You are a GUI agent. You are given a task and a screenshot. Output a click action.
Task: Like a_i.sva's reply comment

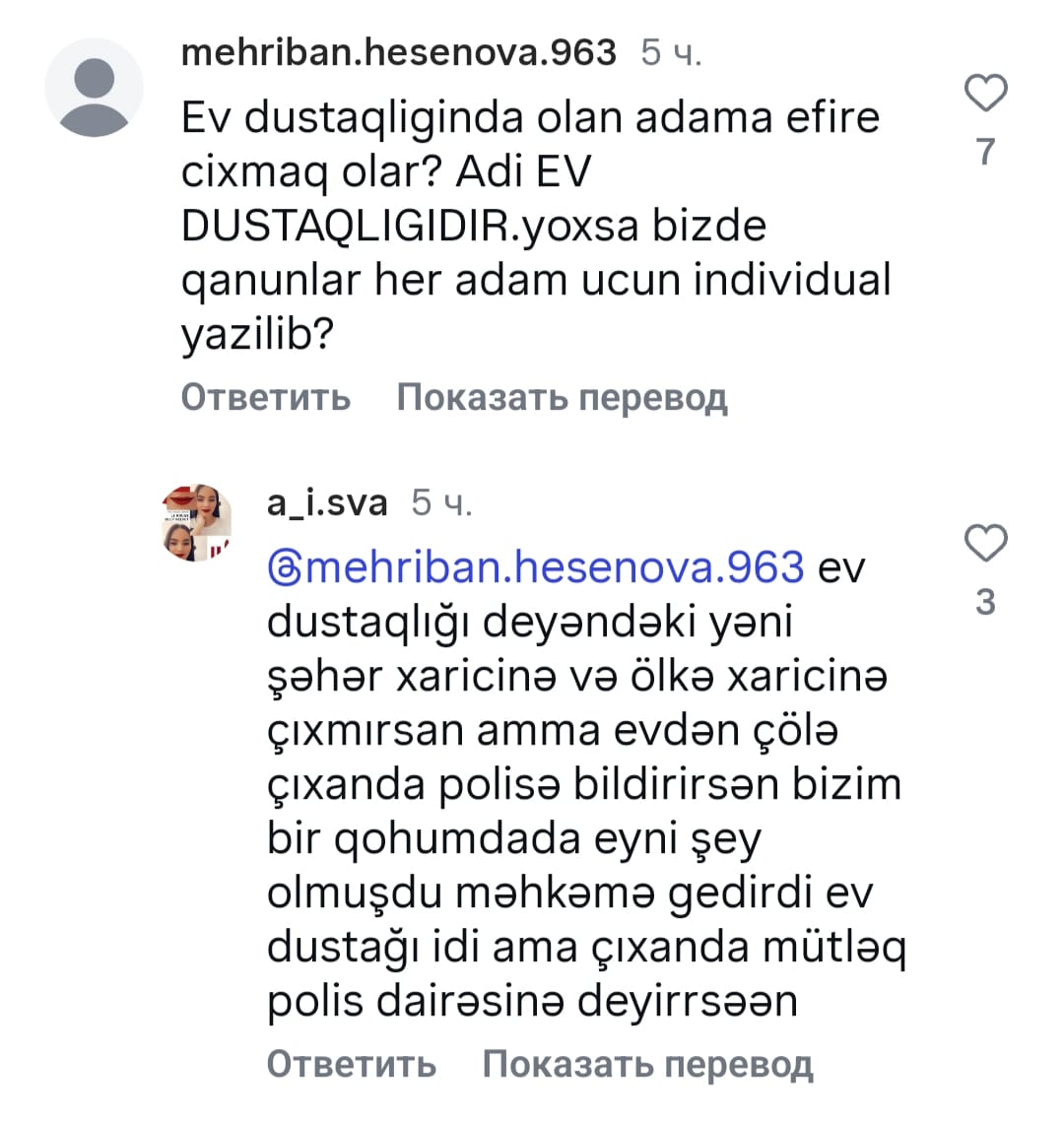[x=985, y=544]
